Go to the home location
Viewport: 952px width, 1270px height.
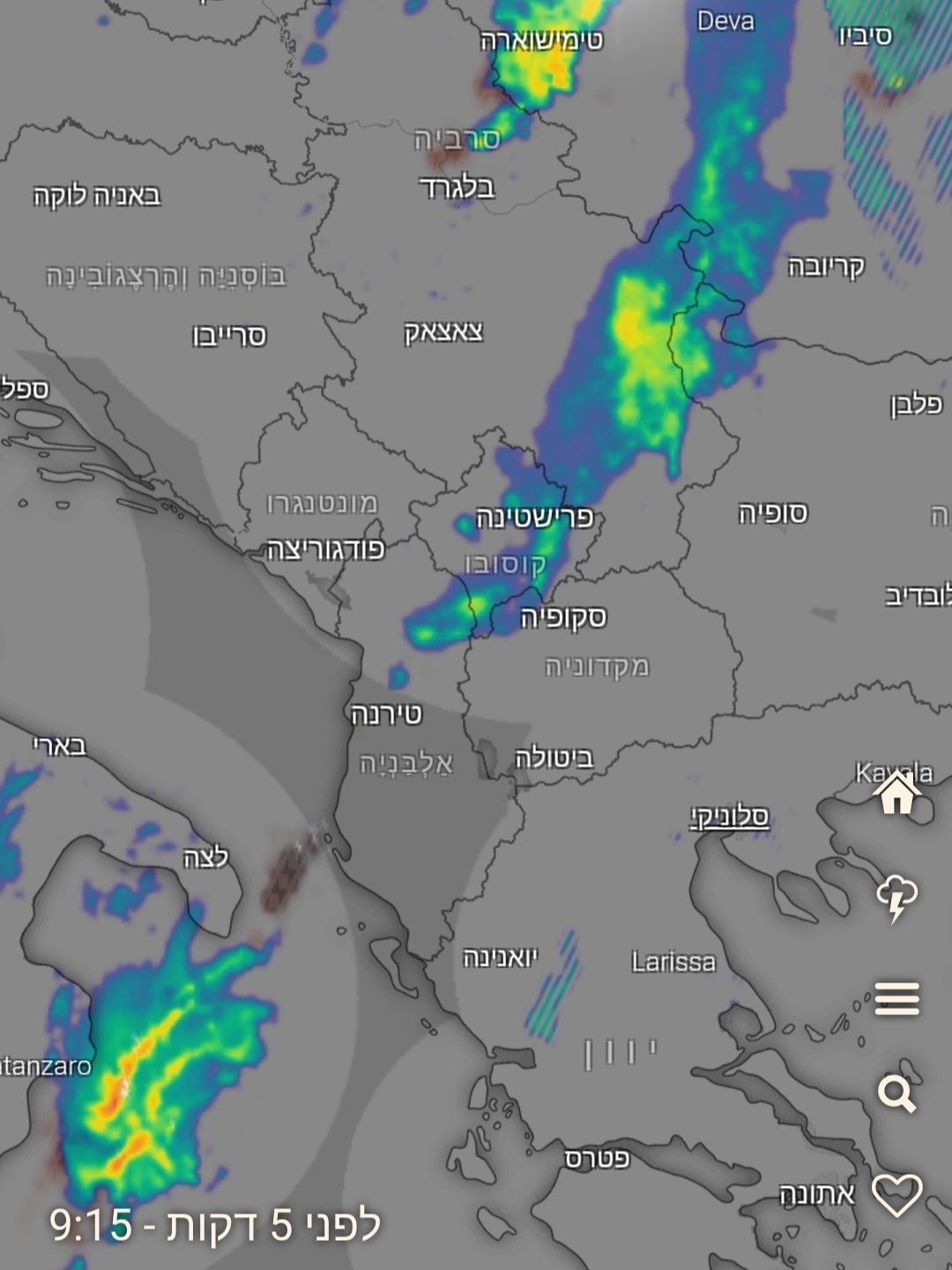coord(896,793)
